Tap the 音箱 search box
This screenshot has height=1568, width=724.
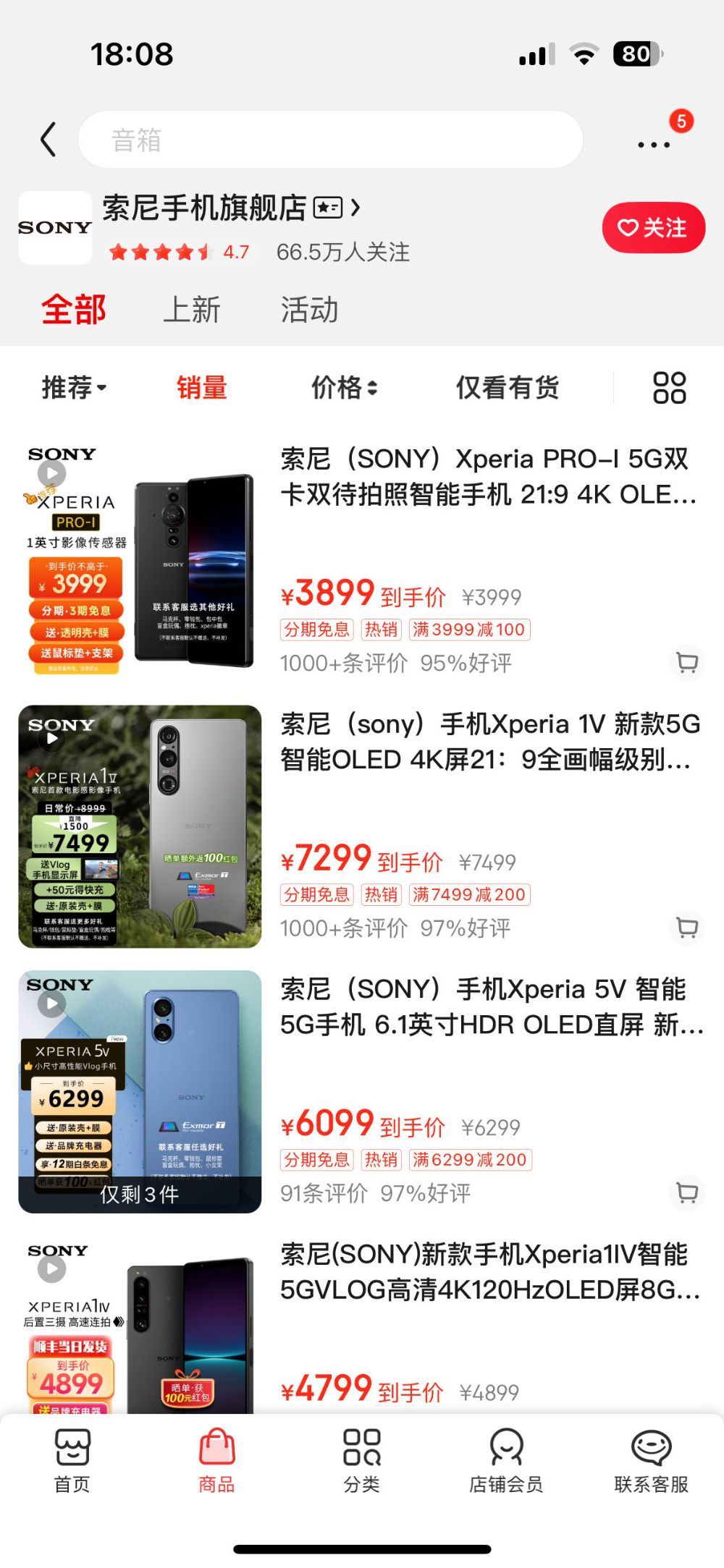[330, 140]
